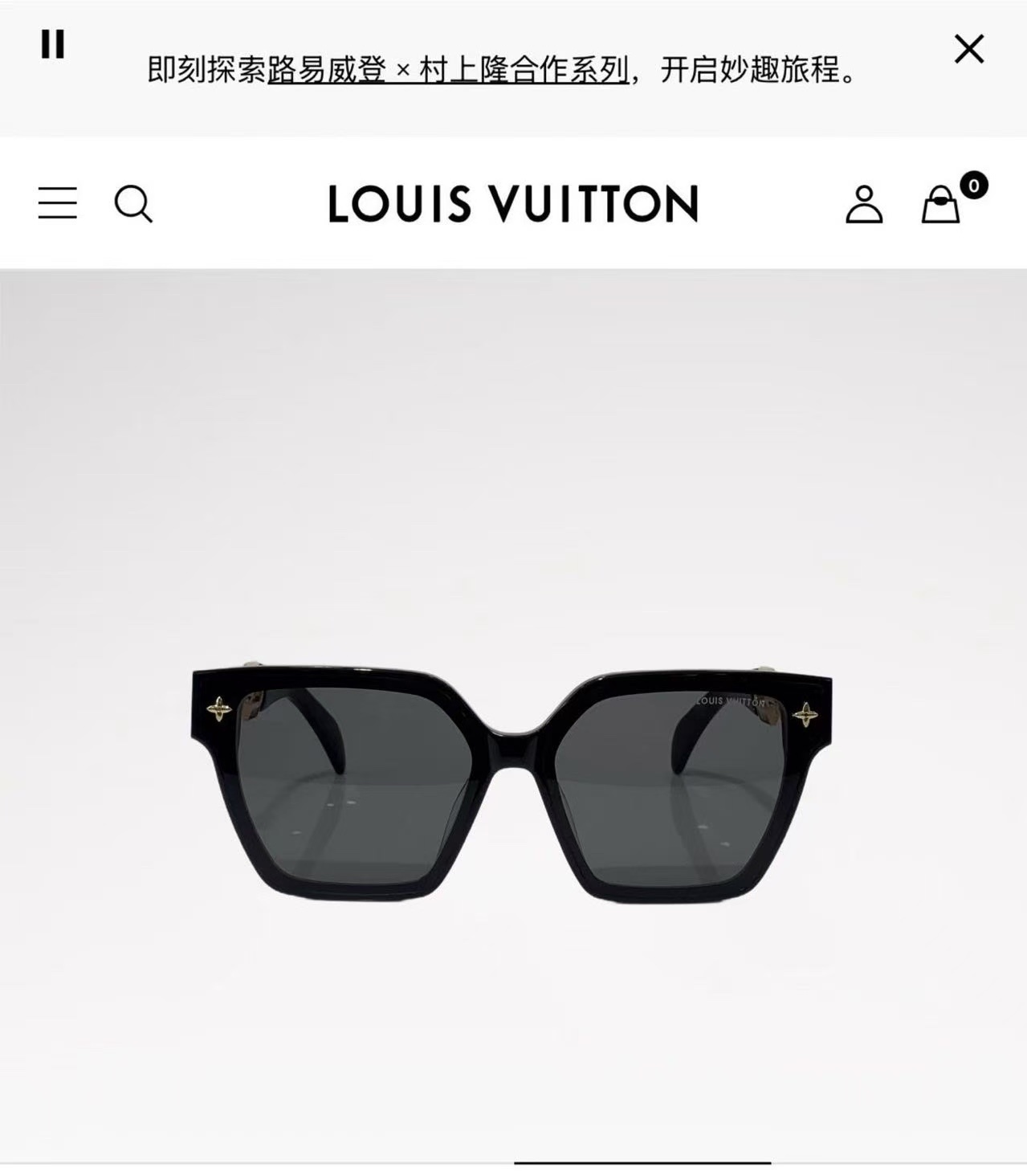Tap the search magnifier icon
Screen dimensions: 1027x1176
click(x=132, y=204)
